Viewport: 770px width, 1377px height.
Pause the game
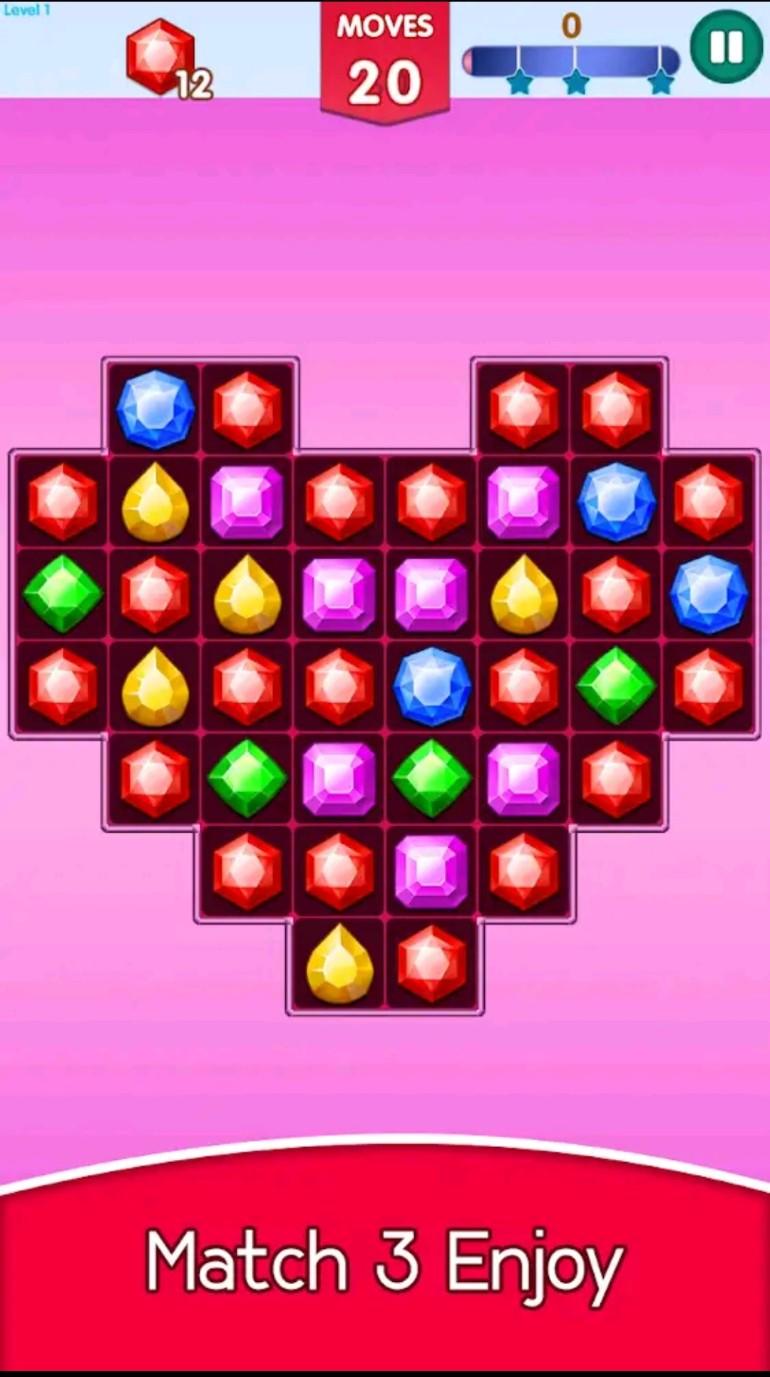[727, 46]
